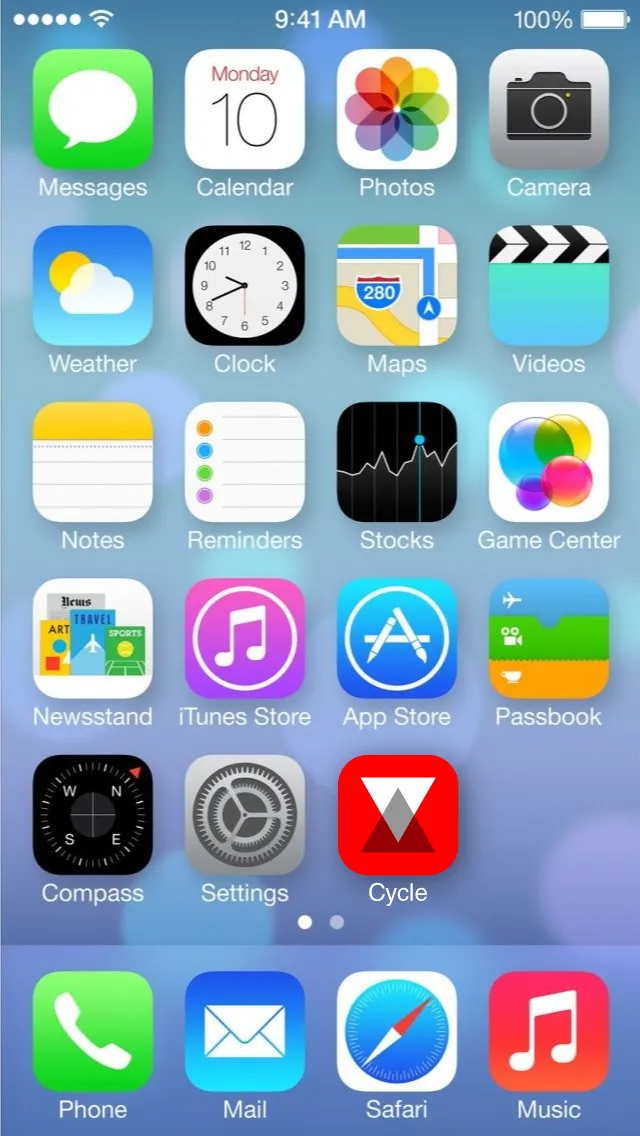Open Safari from the dock

(x=397, y=1031)
